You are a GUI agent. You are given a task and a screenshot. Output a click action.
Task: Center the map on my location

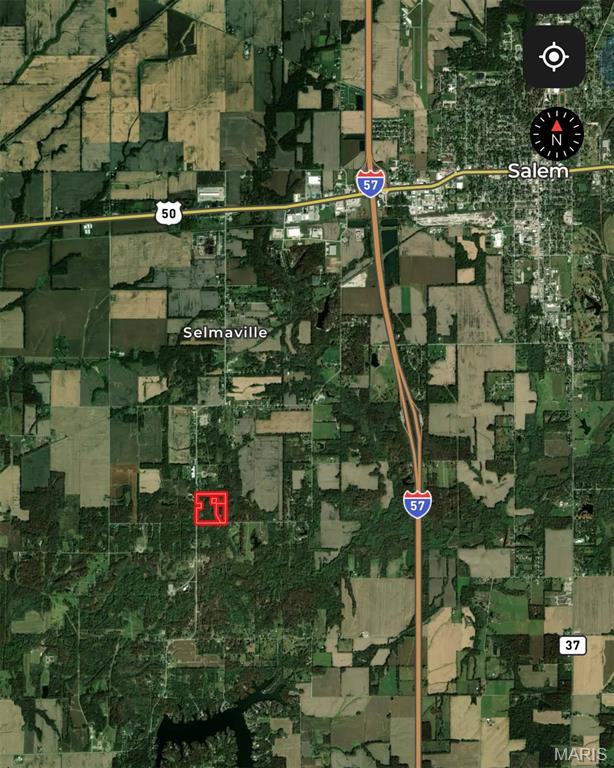[554, 57]
